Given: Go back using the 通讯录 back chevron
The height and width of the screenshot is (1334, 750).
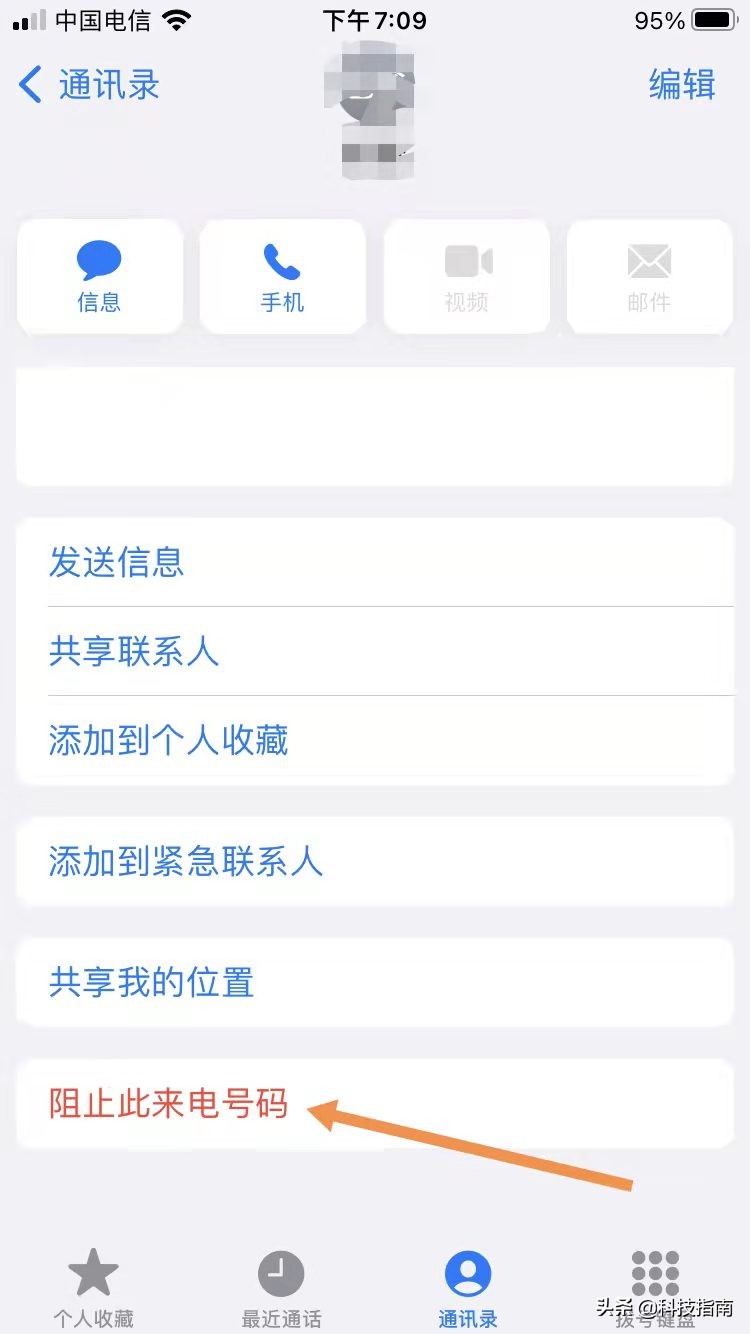Looking at the screenshot, I should [30, 86].
